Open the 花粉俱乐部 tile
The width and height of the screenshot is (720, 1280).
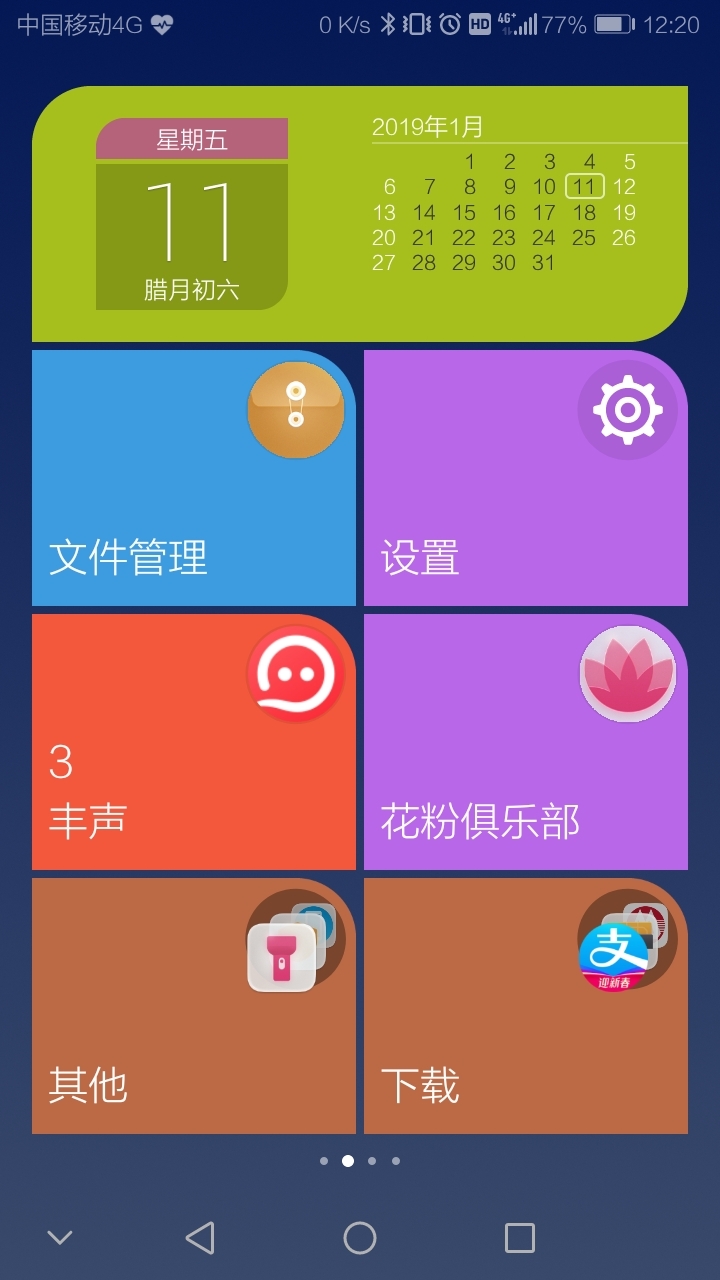(526, 742)
